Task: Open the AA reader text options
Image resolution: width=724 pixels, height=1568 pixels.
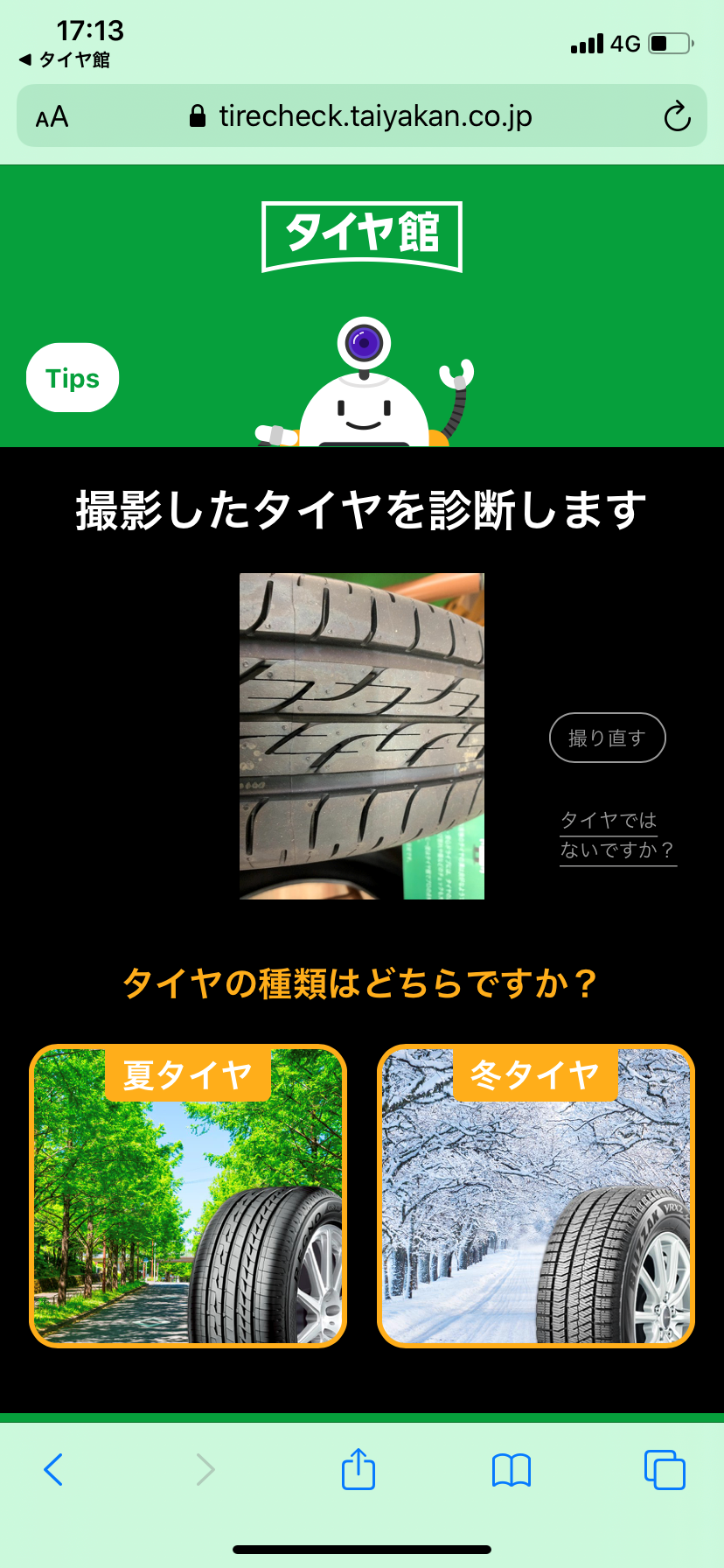Action: 52,116
